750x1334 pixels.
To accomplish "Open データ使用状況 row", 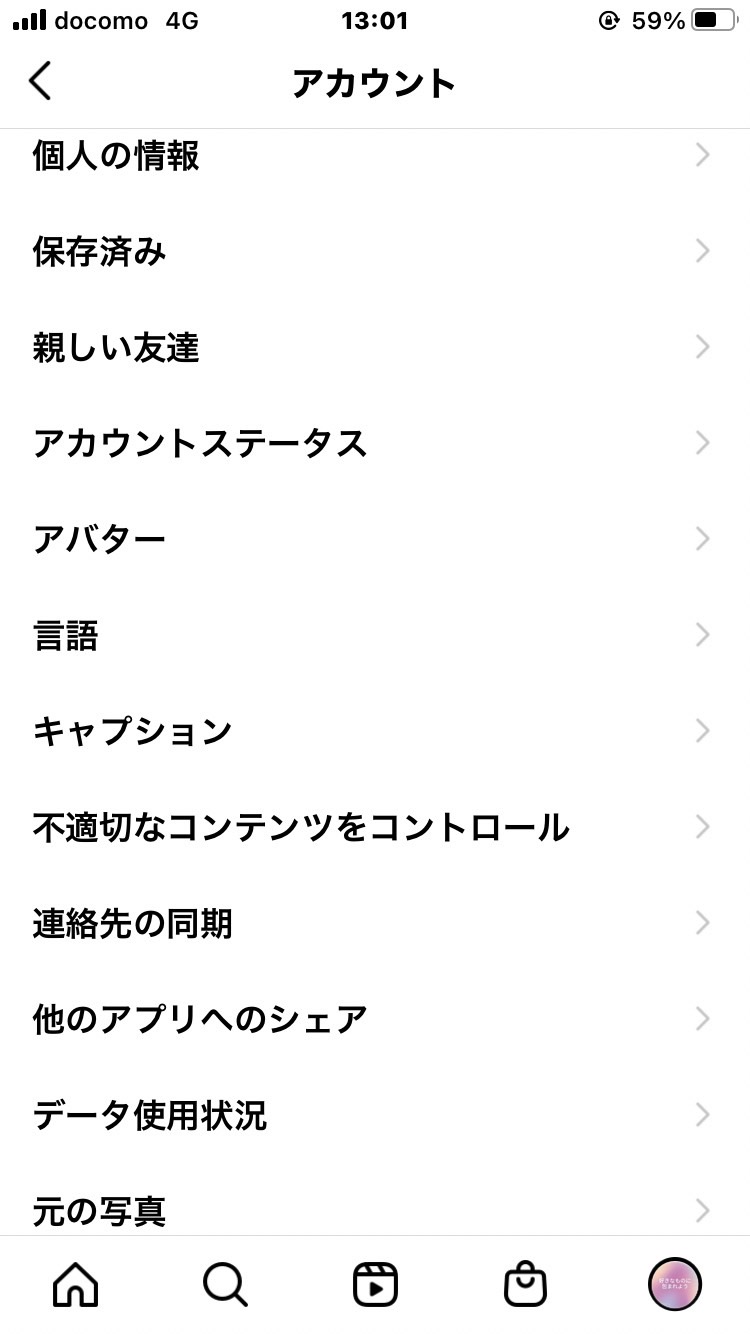I will pos(375,1115).
